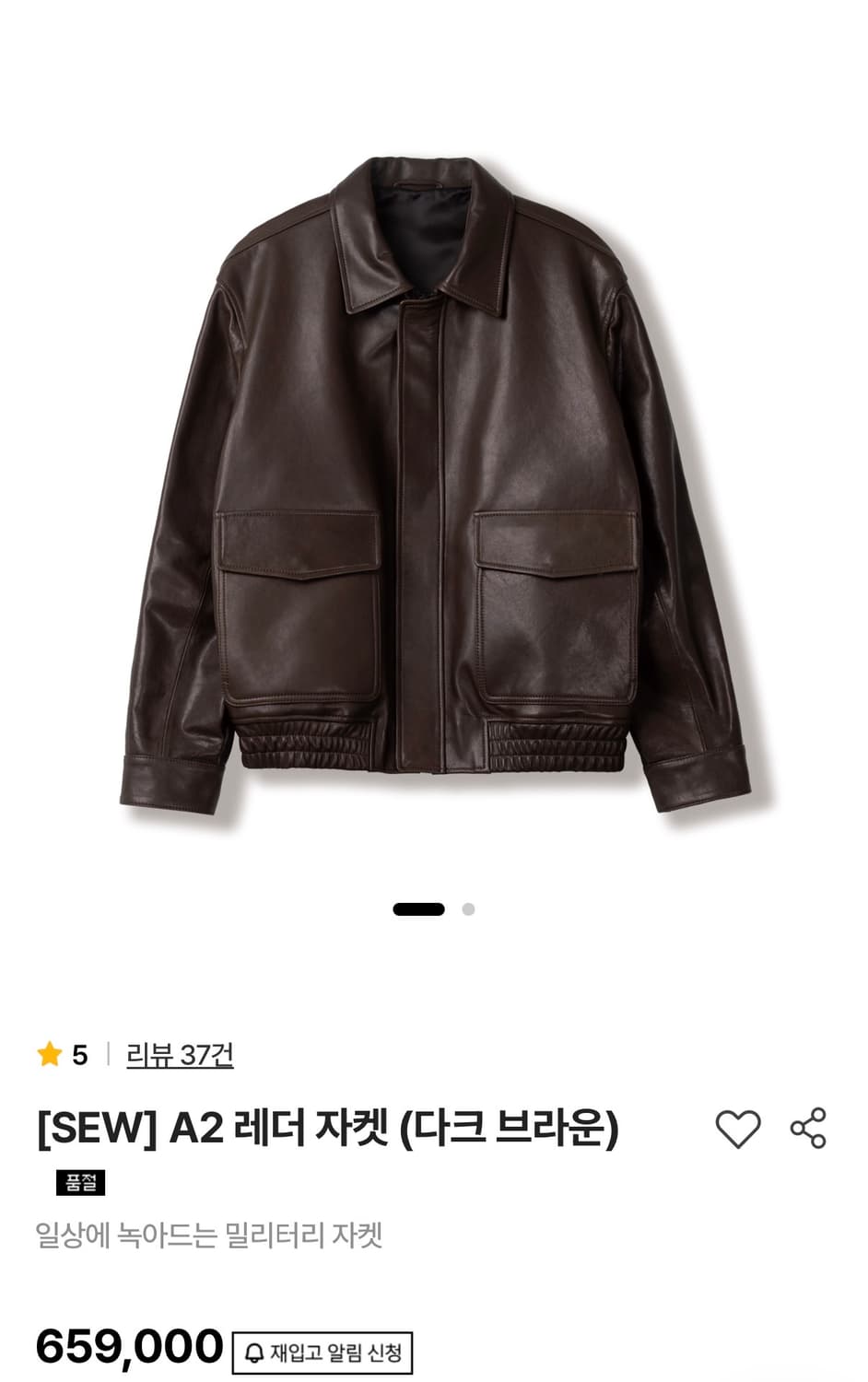This screenshot has width=868, height=1382.
Task: Click the active black carousel indicator bar
Action: pos(417,908)
